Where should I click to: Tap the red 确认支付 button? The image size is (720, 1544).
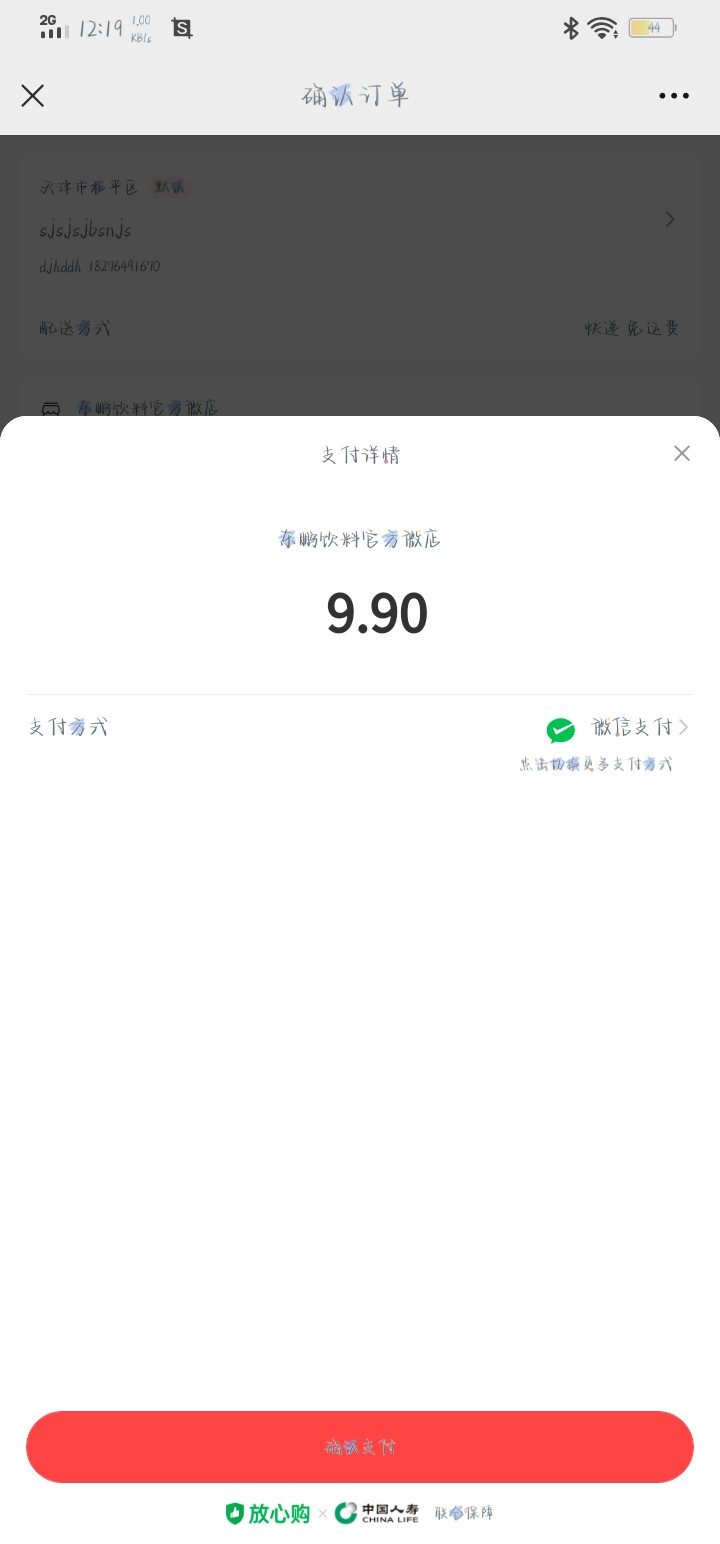[360, 1446]
